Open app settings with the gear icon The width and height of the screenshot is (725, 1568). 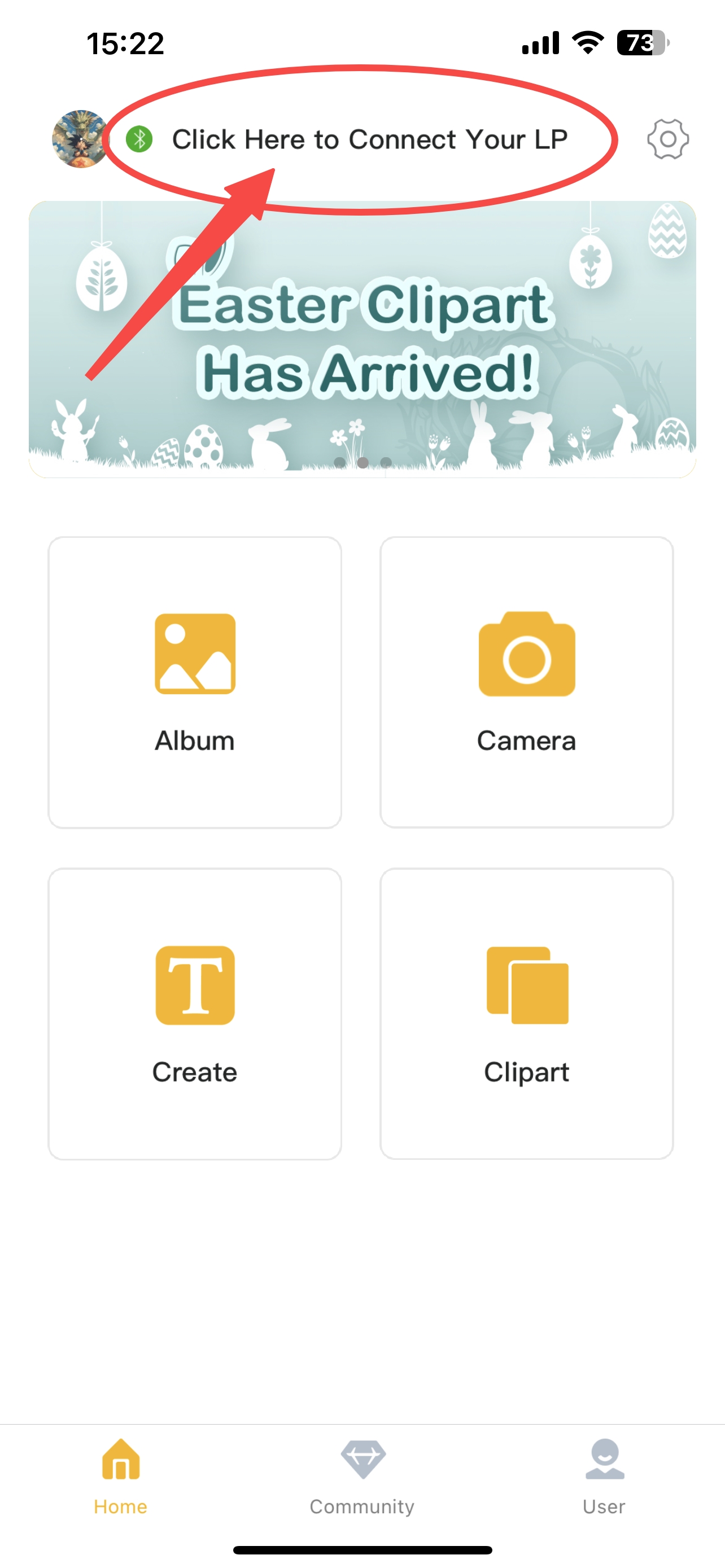point(667,138)
